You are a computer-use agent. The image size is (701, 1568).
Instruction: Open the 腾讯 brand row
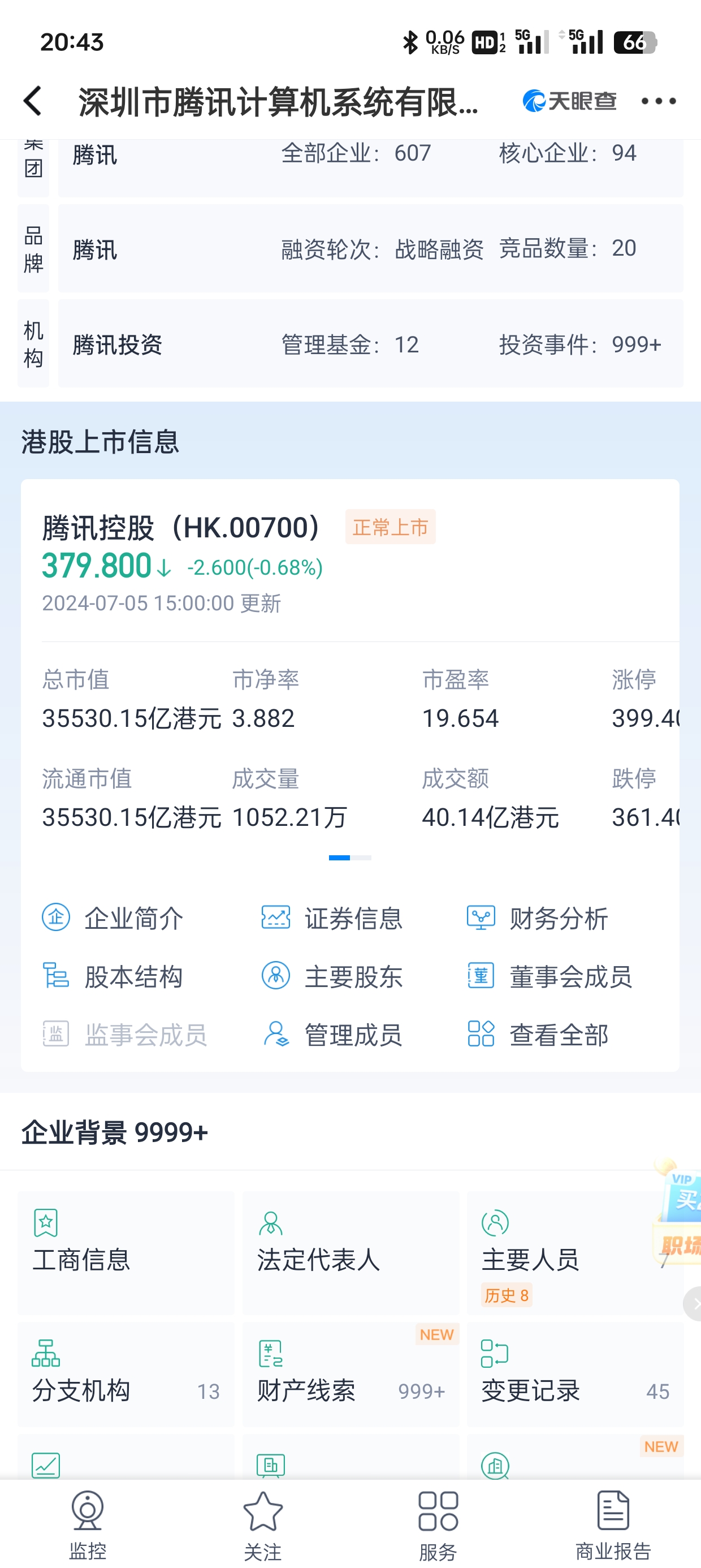(370, 249)
